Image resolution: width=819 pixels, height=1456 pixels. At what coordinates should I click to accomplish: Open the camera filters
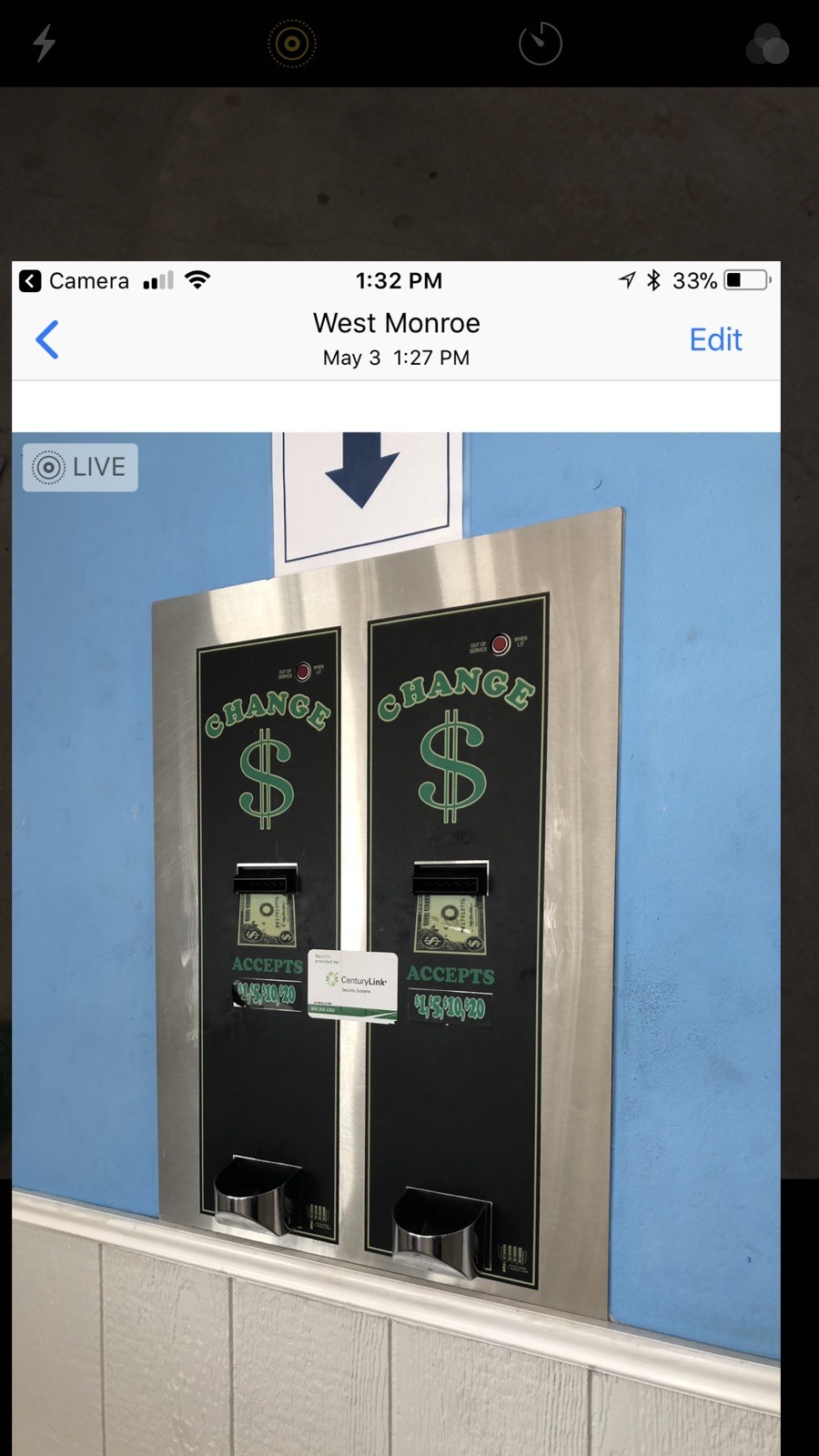[766, 44]
